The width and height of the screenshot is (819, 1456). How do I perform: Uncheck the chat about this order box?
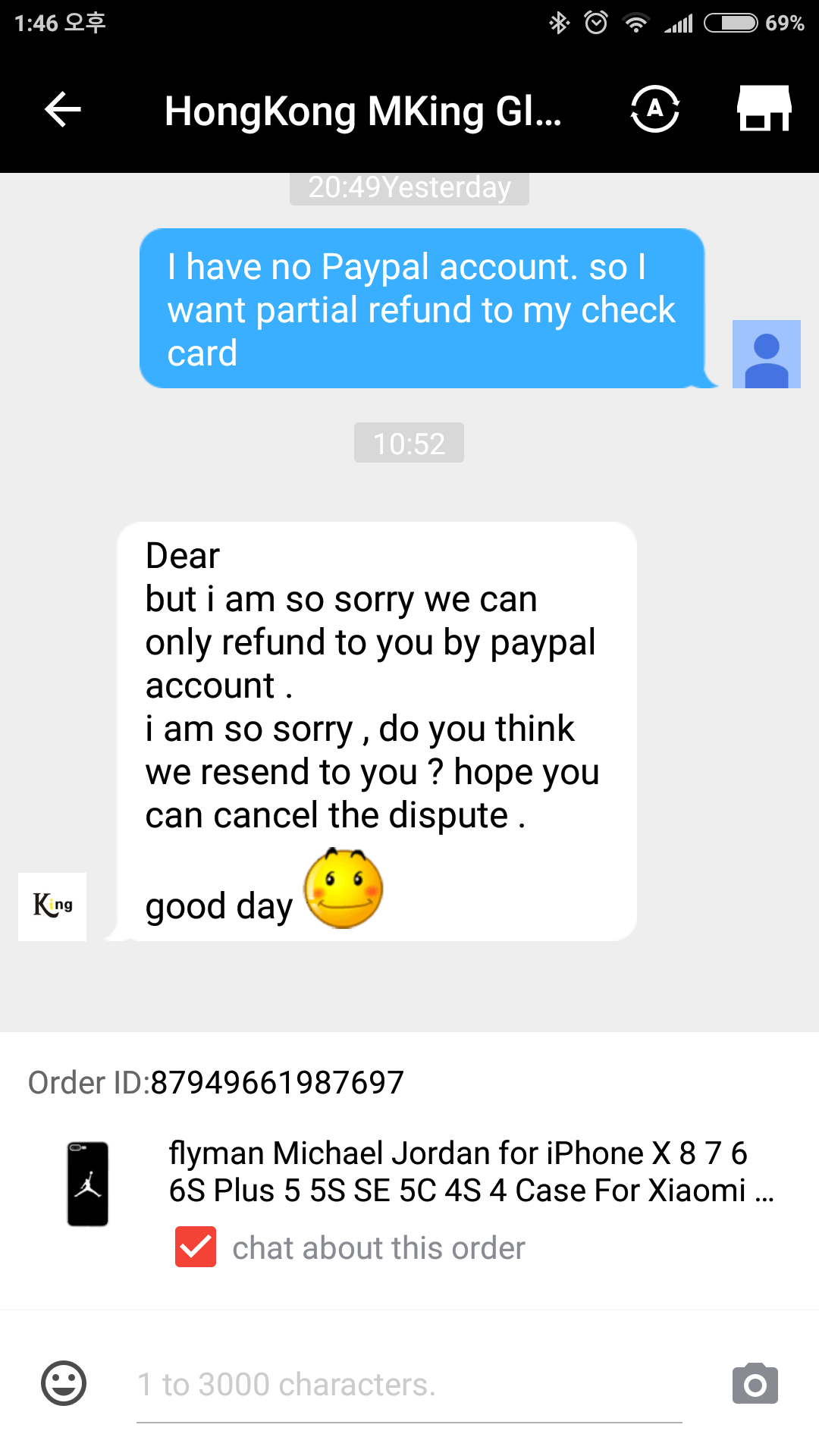click(196, 1247)
